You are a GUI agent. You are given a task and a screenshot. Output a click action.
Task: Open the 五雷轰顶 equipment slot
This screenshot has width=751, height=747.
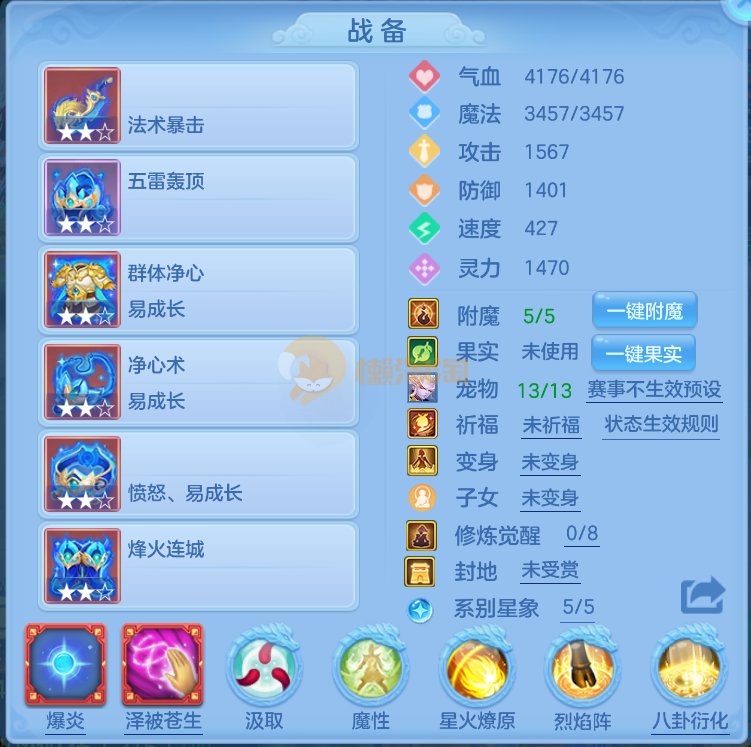[198, 198]
